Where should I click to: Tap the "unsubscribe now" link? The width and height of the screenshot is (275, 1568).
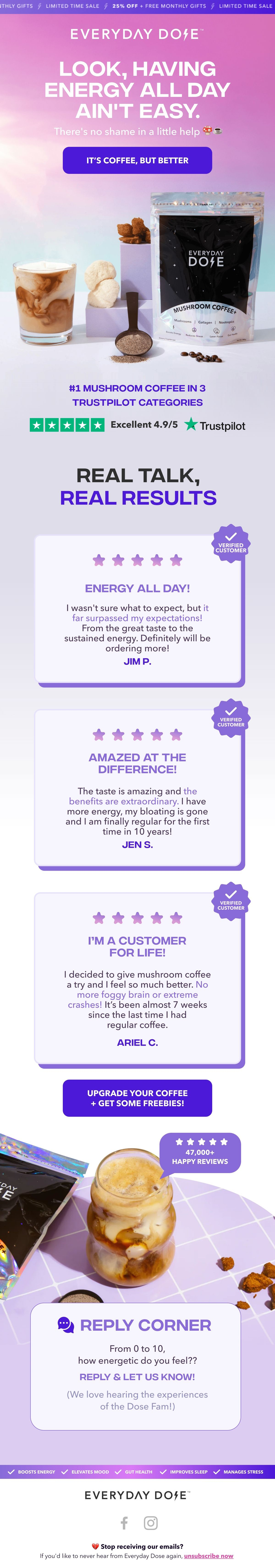click(209, 1555)
